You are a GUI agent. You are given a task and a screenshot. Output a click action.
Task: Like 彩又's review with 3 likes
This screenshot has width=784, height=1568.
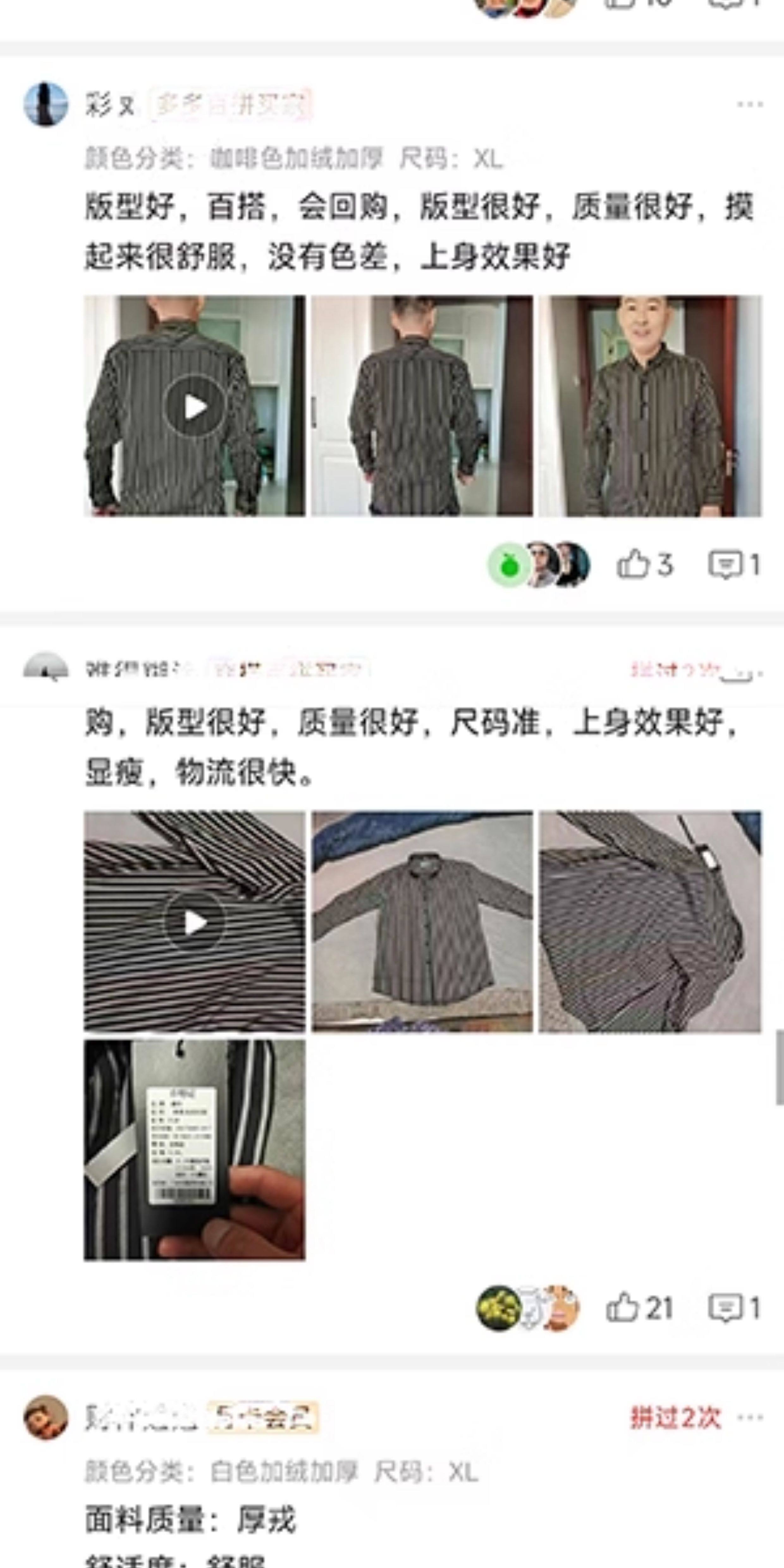coord(644,565)
